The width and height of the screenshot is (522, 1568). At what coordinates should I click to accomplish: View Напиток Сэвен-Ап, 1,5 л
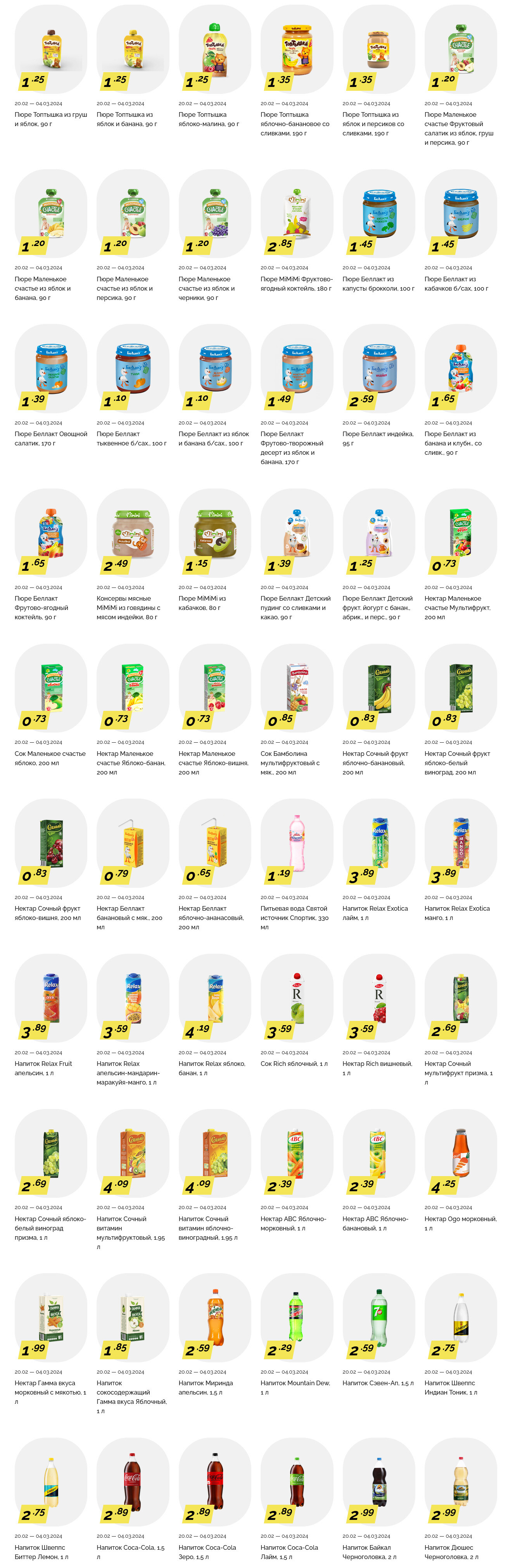pos(379,1319)
